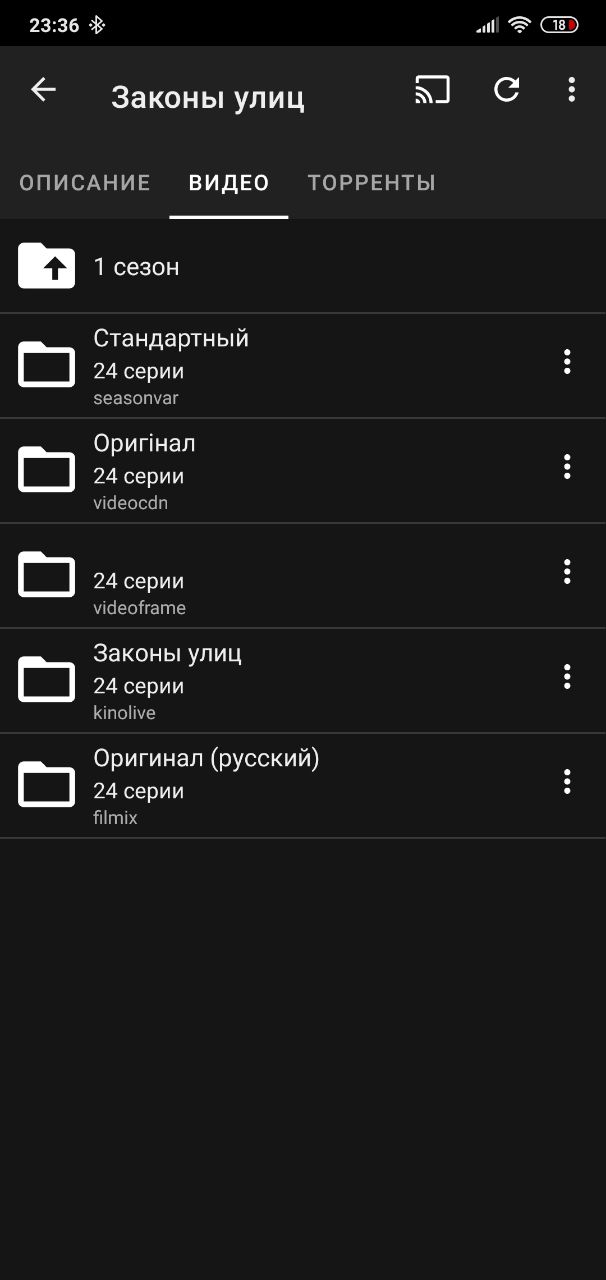Open more options for kinolive folder

coord(567,677)
